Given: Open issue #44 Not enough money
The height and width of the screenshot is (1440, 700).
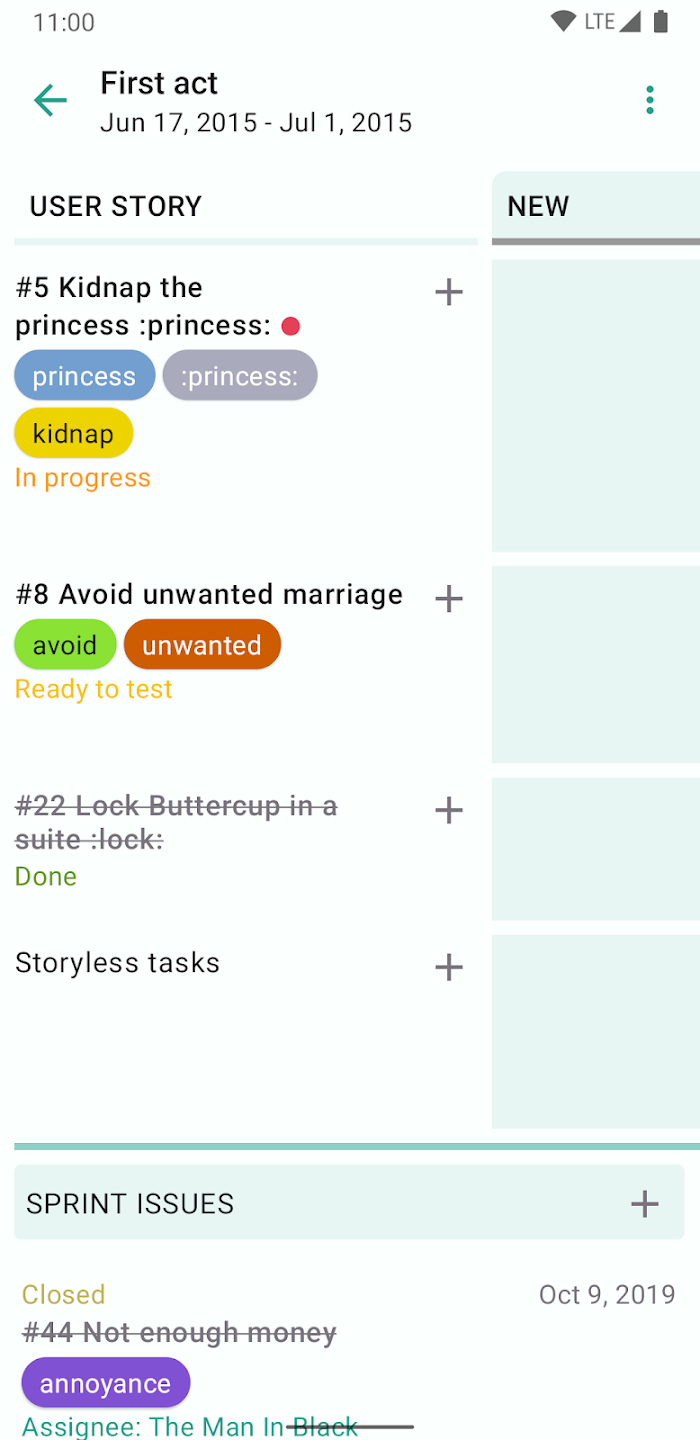Looking at the screenshot, I should pyautogui.click(x=180, y=1332).
